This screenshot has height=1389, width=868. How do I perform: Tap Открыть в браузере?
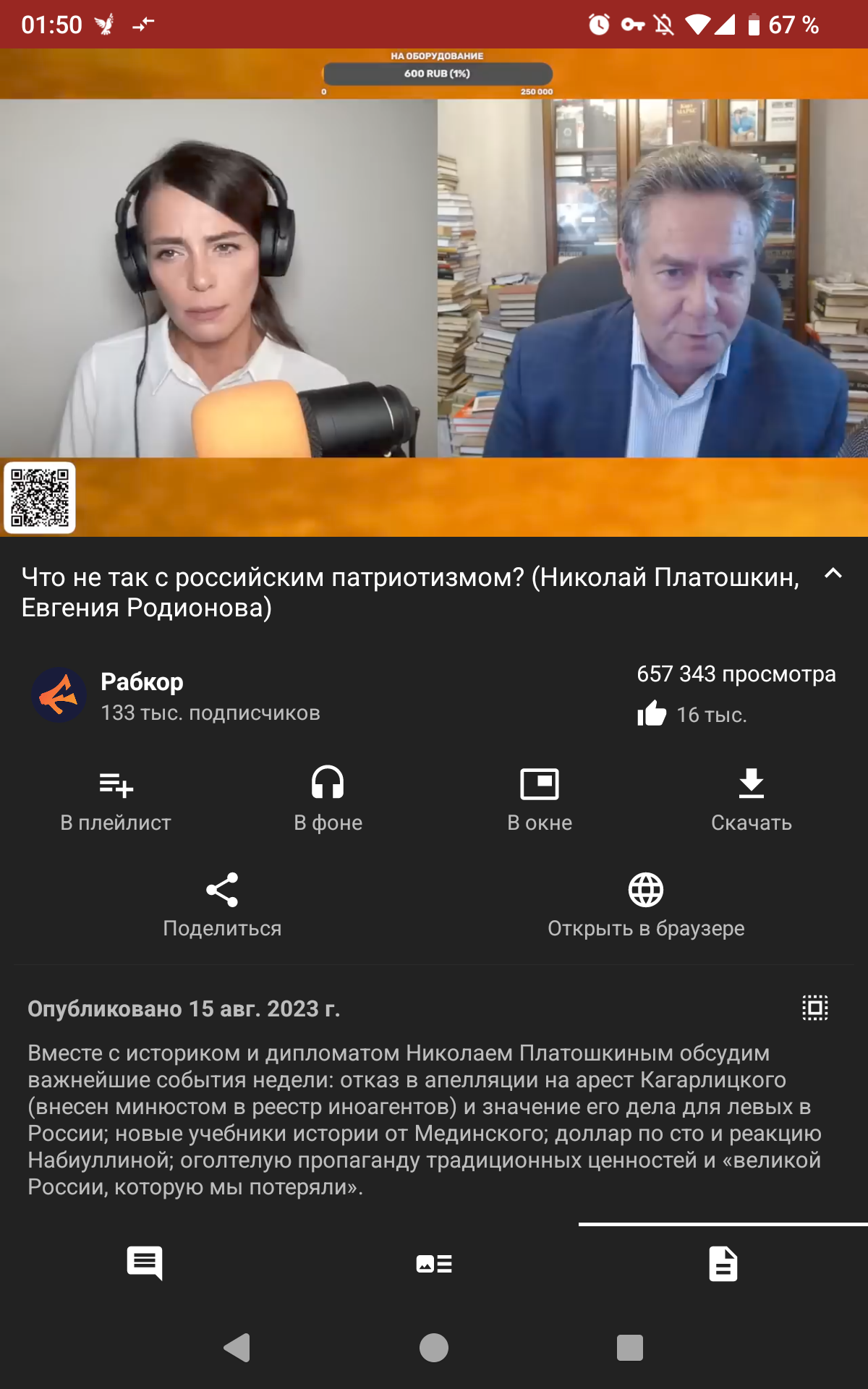pos(646,906)
